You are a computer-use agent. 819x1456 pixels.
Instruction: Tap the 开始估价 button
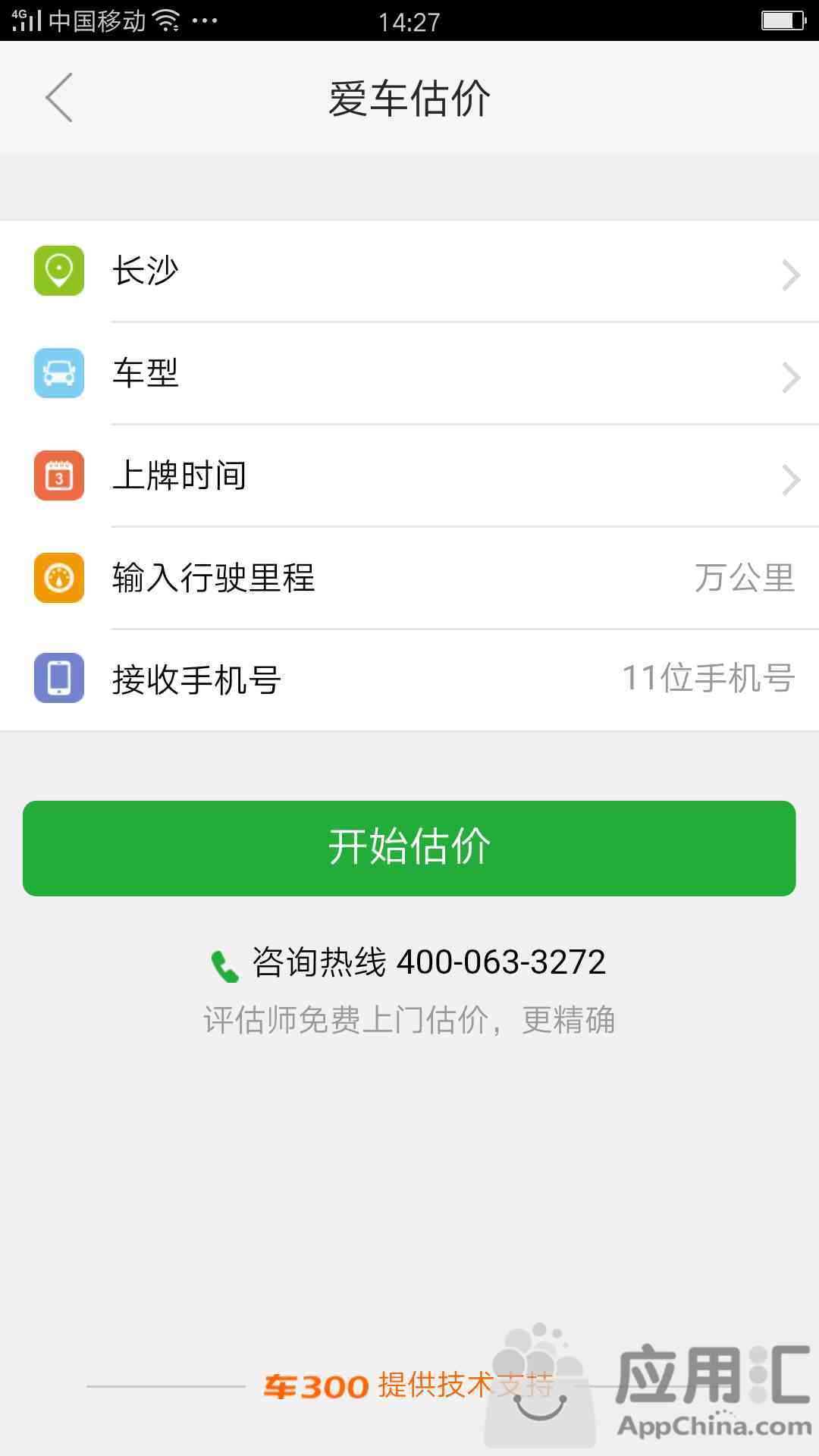point(409,848)
